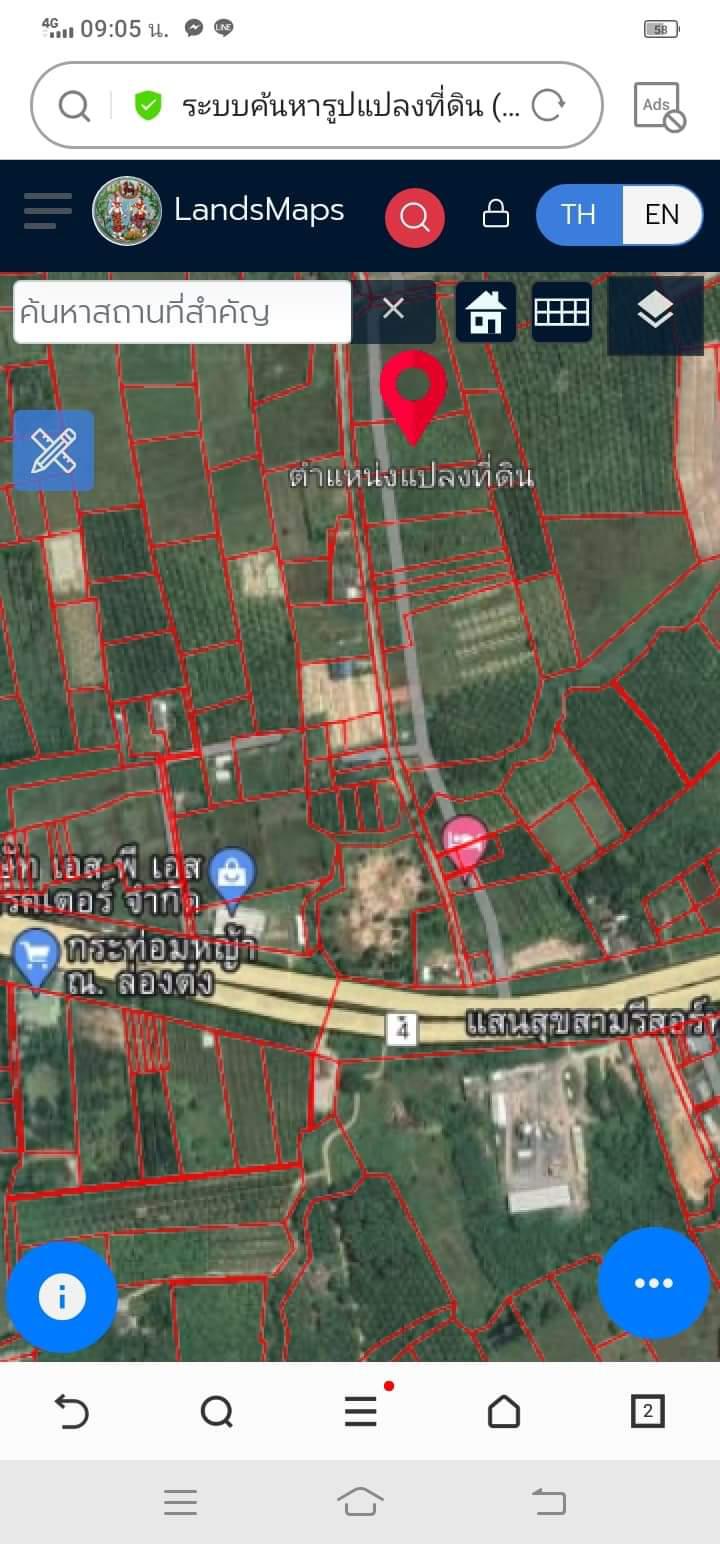
Task: Open the blue three-dots floating button
Action: (654, 1283)
